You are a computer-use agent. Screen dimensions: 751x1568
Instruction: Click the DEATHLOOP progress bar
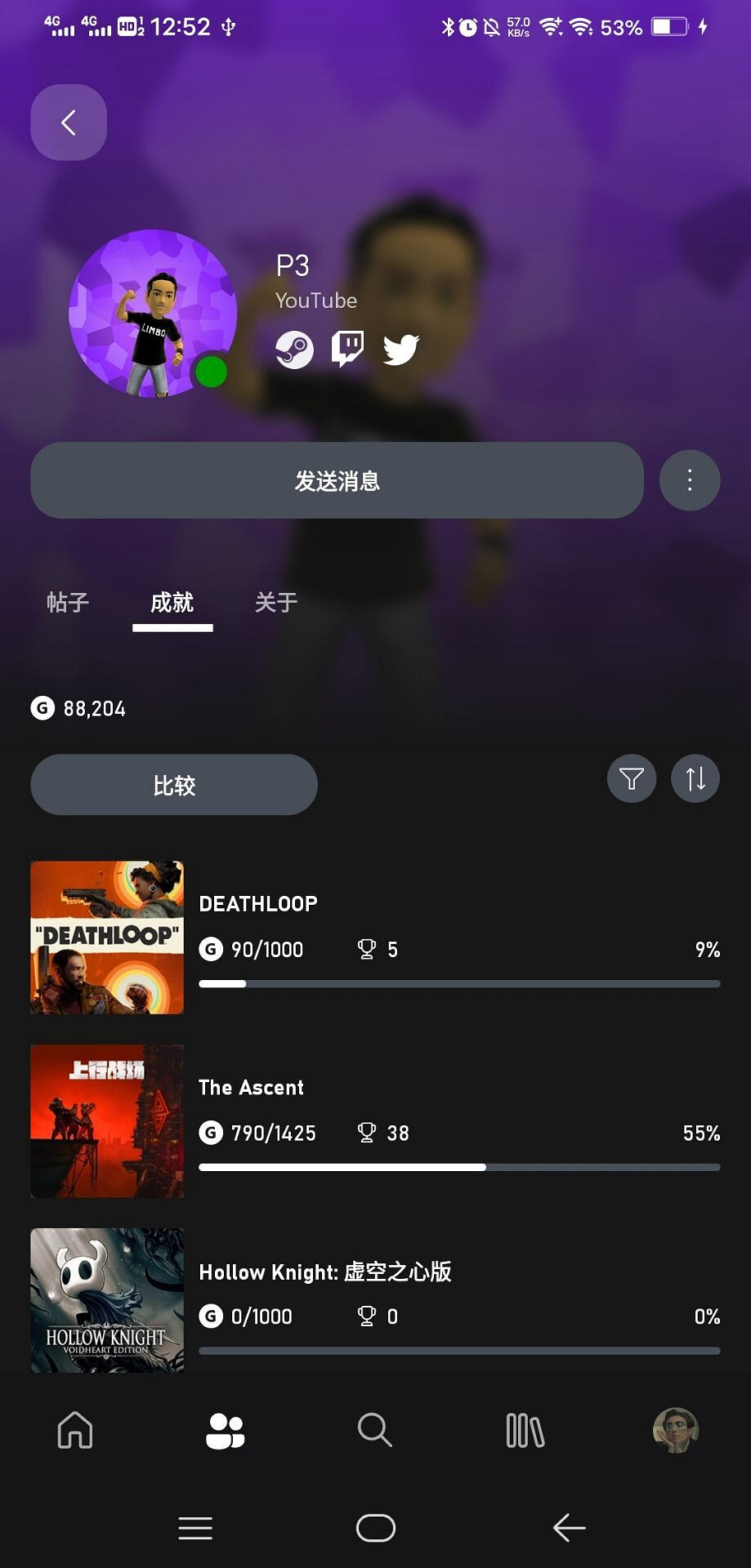coord(459,983)
